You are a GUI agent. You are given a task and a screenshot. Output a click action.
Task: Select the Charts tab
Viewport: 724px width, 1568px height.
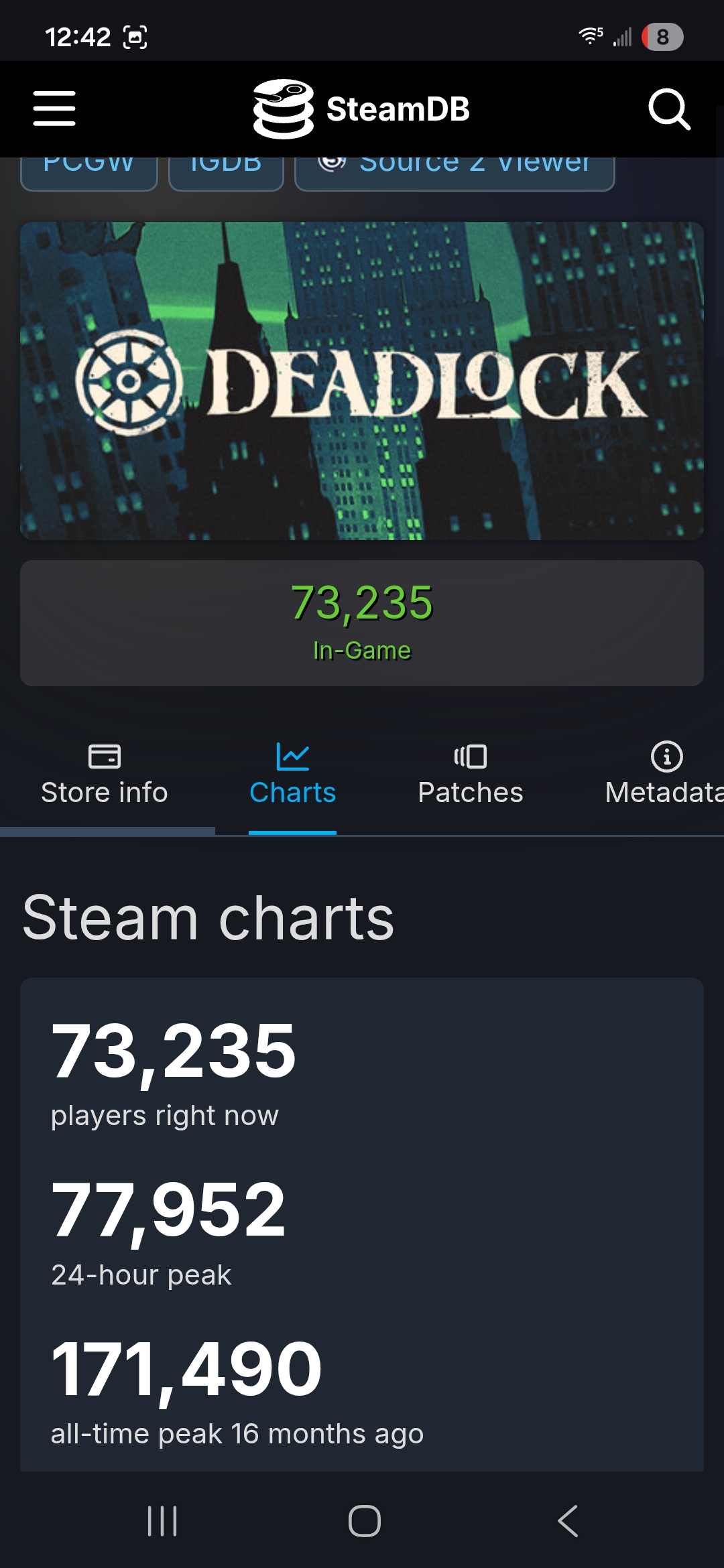point(292,776)
